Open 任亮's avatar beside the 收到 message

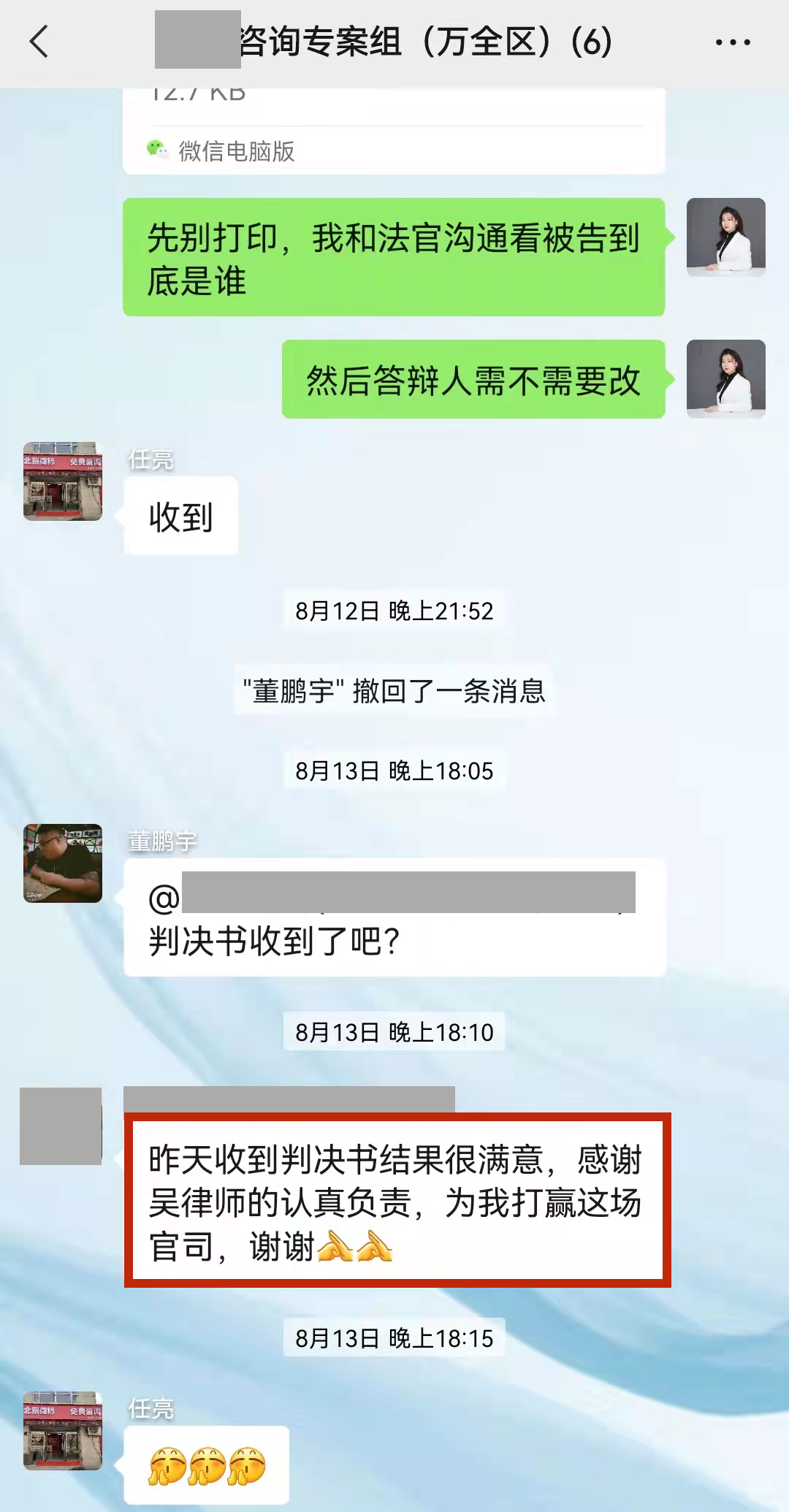tap(63, 481)
